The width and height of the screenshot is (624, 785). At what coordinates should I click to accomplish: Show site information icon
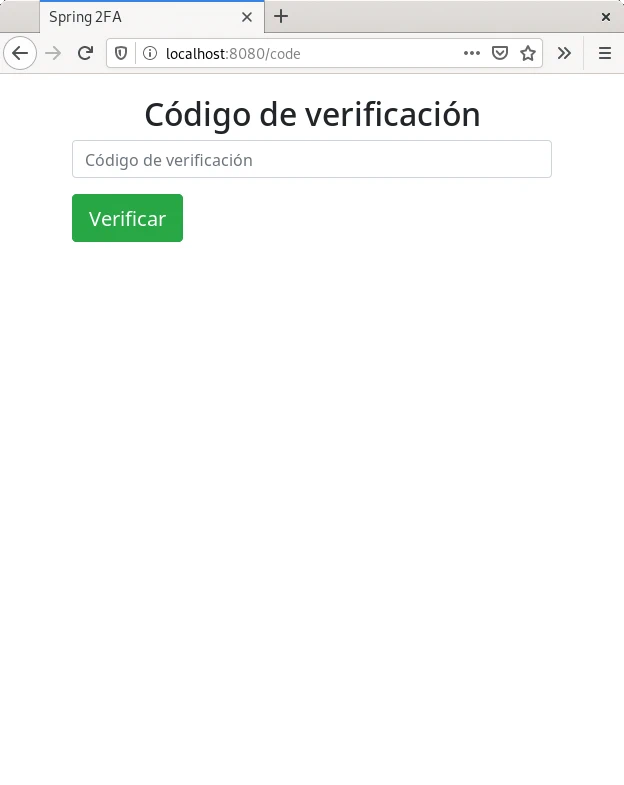(x=150, y=54)
